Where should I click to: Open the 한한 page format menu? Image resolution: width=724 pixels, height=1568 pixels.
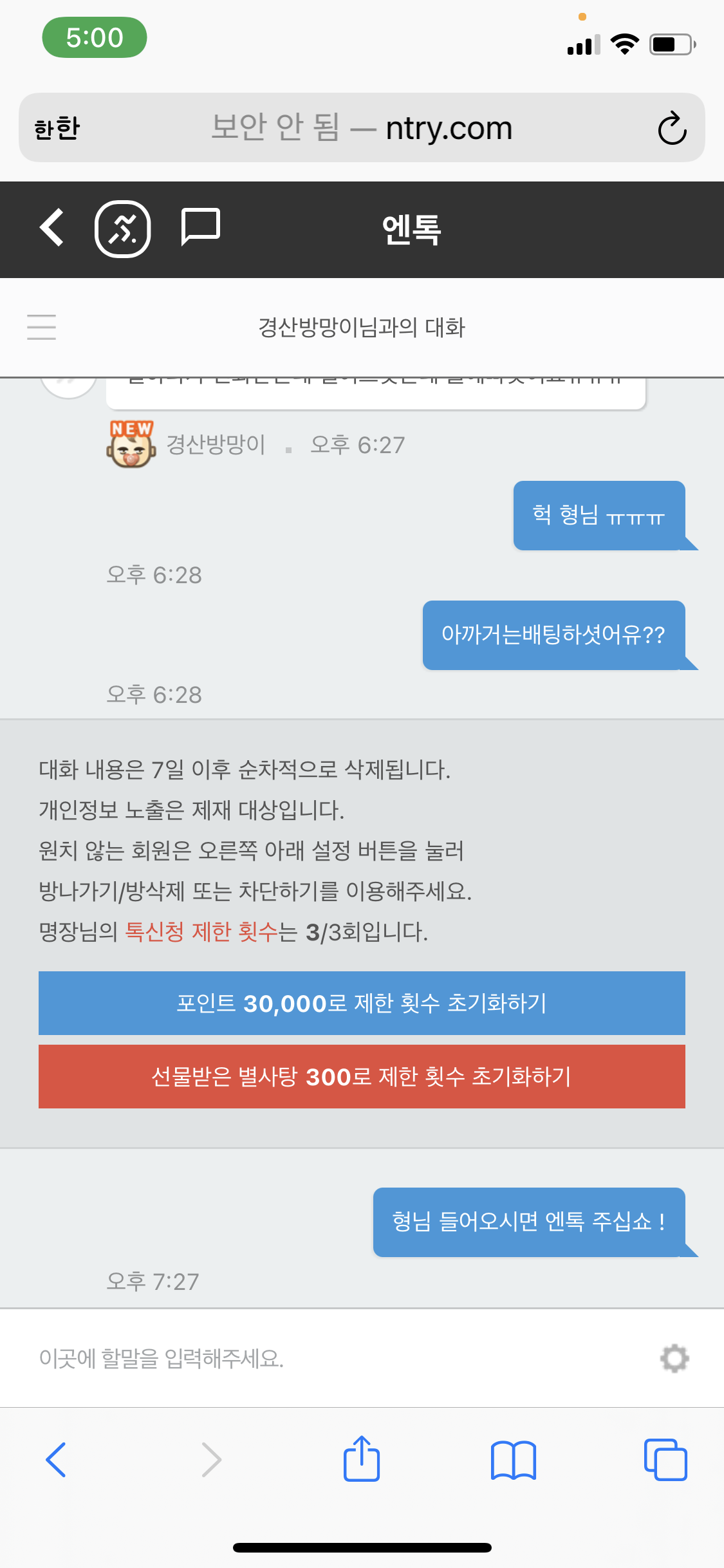click(57, 128)
